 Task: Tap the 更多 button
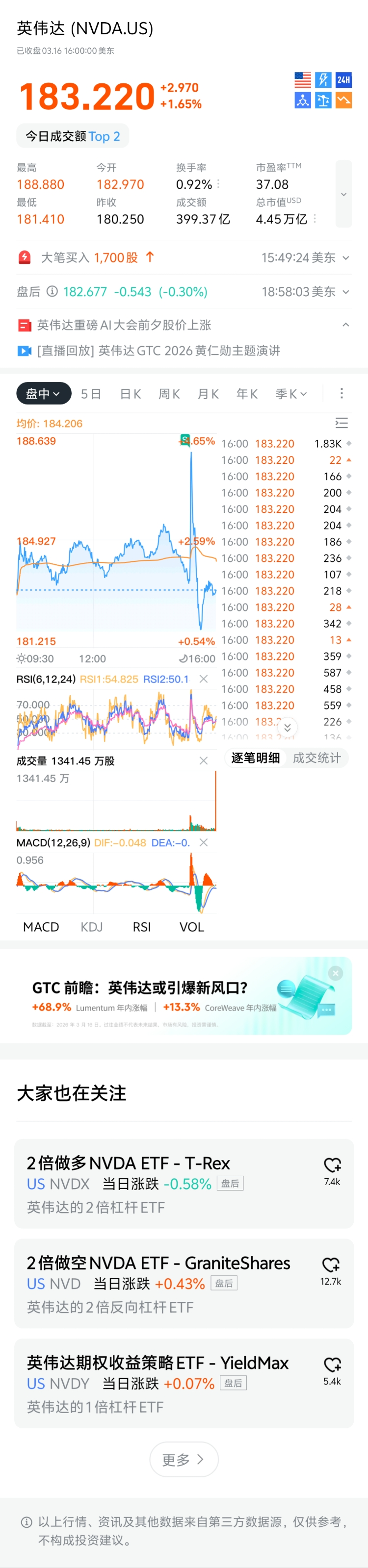184,1460
